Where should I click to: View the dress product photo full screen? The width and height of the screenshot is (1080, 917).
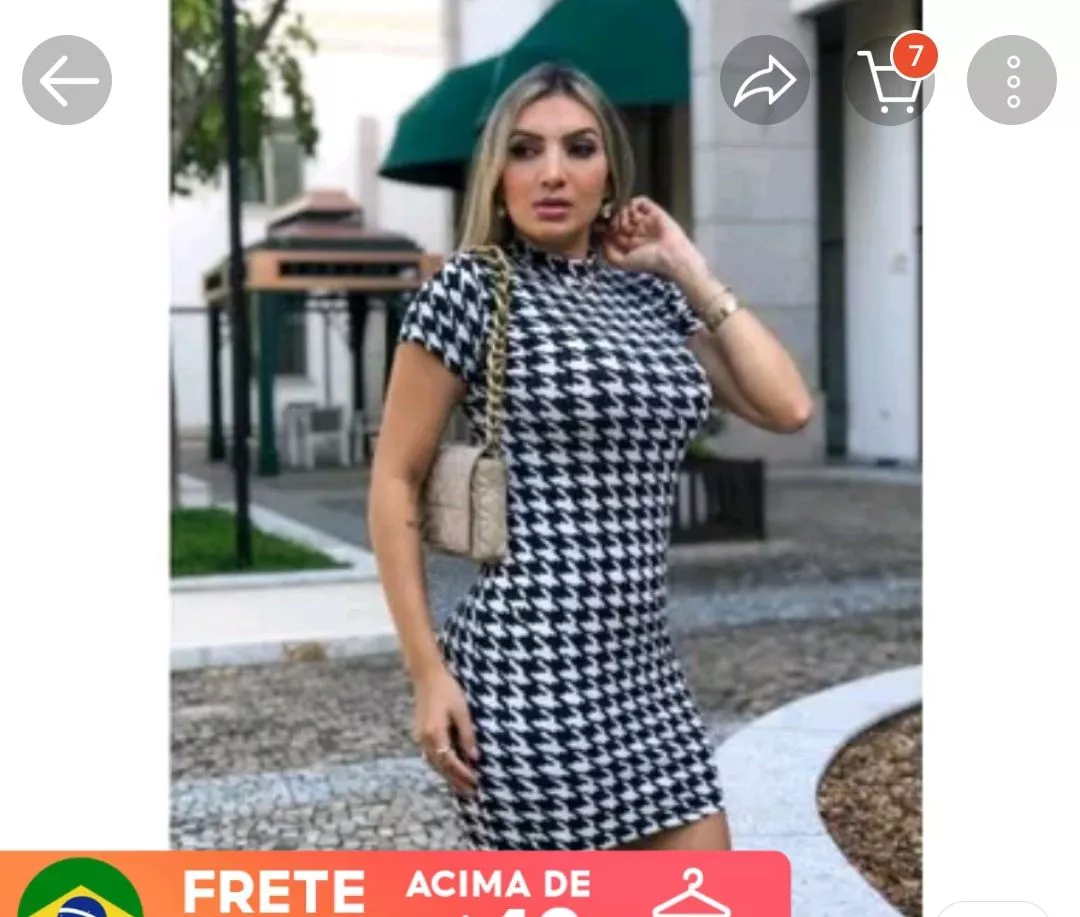(x=545, y=450)
